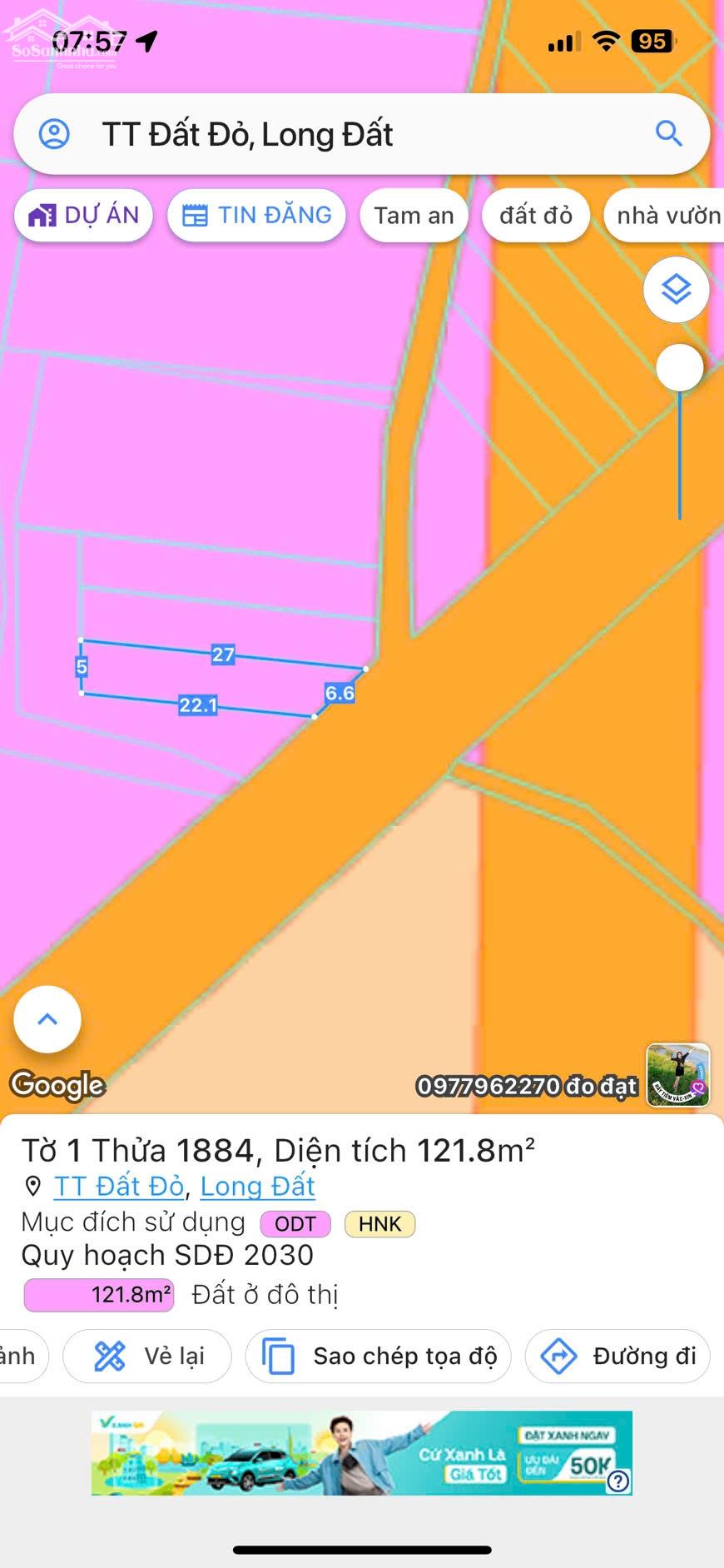Open the DỰ ÁN chip
This screenshot has height=1568, width=724.
tap(83, 216)
